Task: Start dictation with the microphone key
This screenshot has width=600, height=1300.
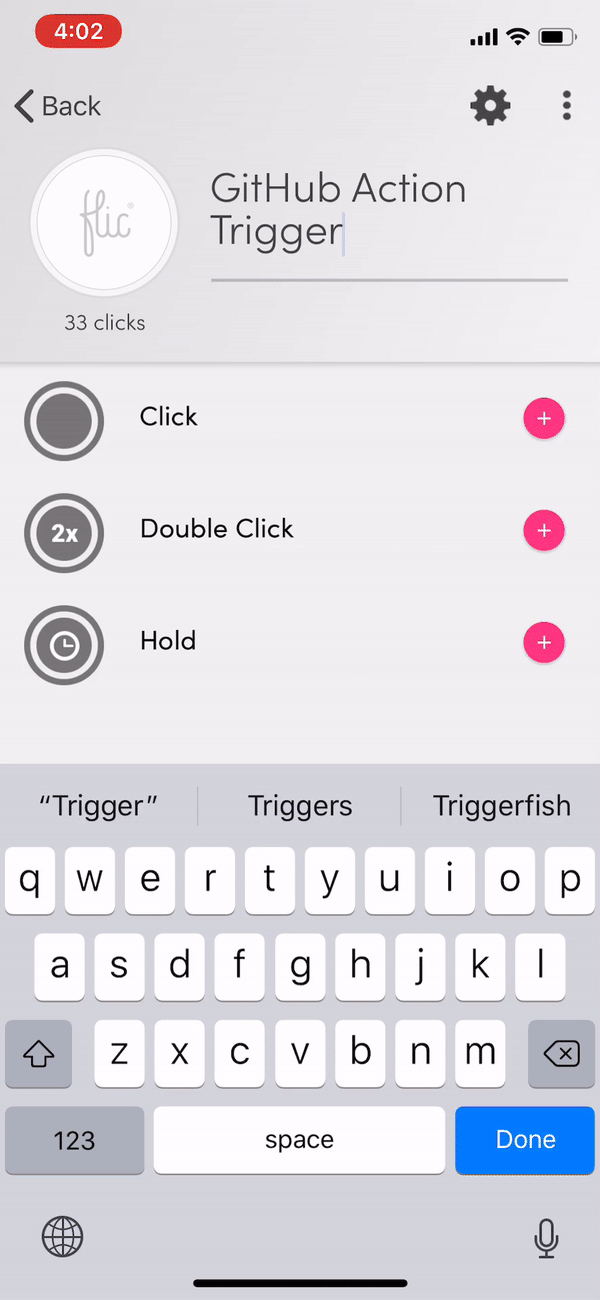Action: [545, 1239]
